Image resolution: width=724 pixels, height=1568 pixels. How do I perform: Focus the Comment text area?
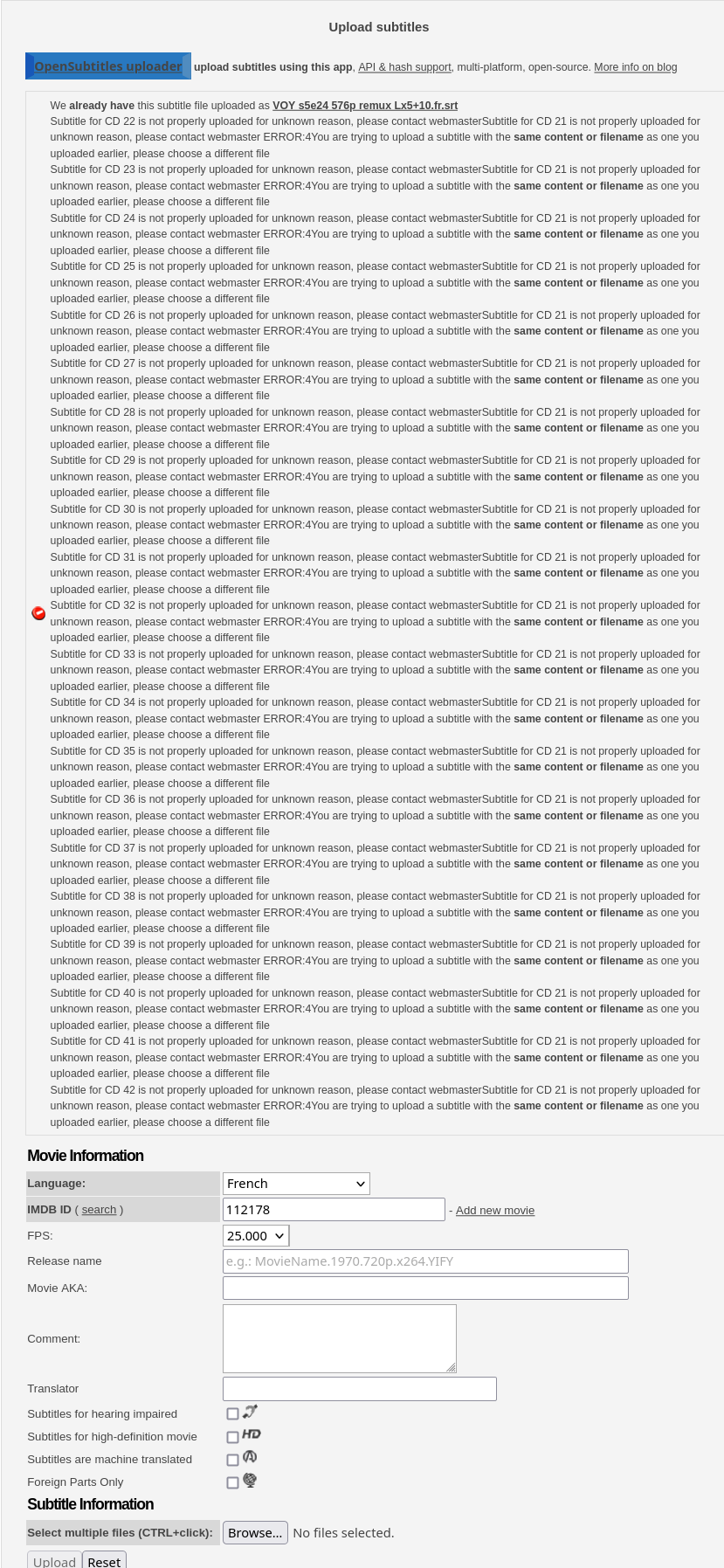tap(340, 1338)
